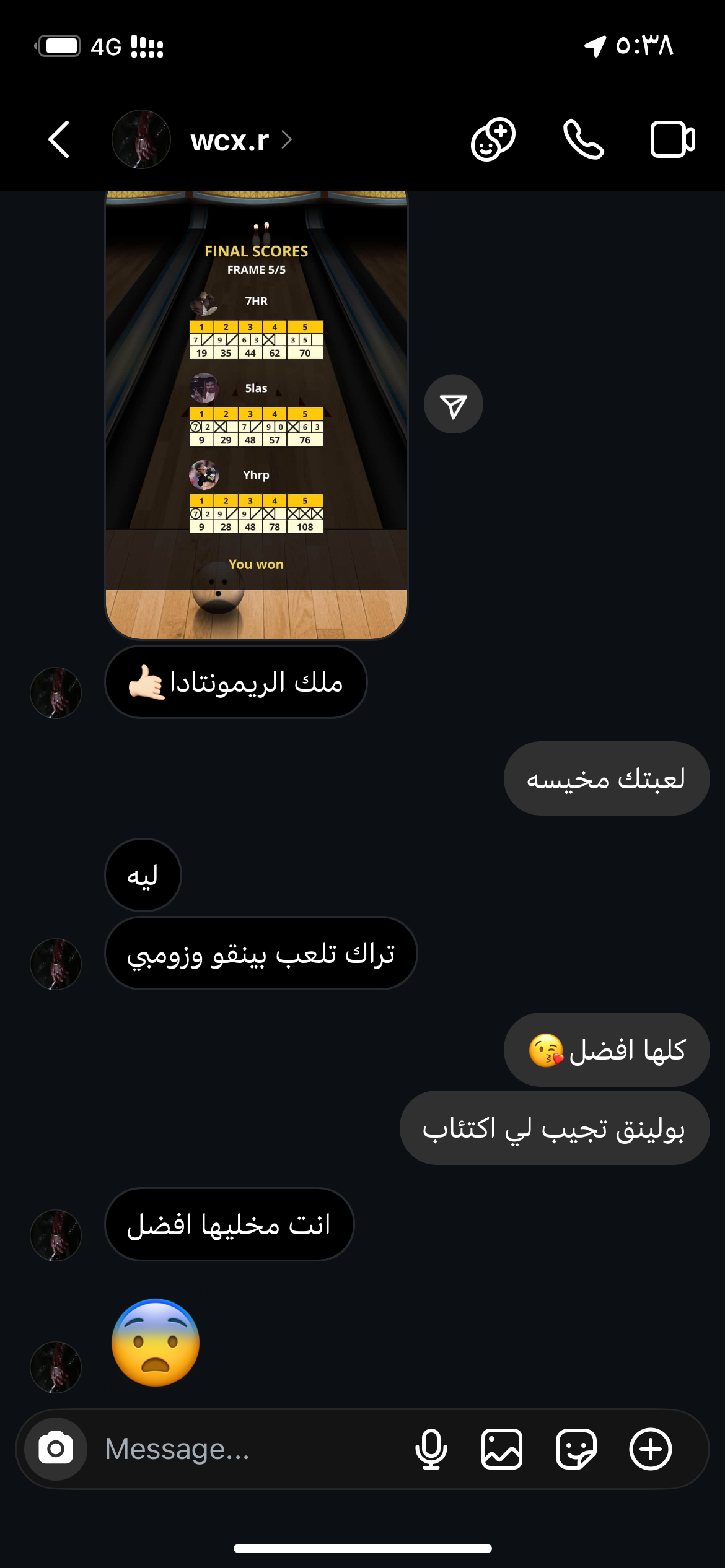Start a voice call with wcx.r

pyautogui.click(x=583, y=139)
